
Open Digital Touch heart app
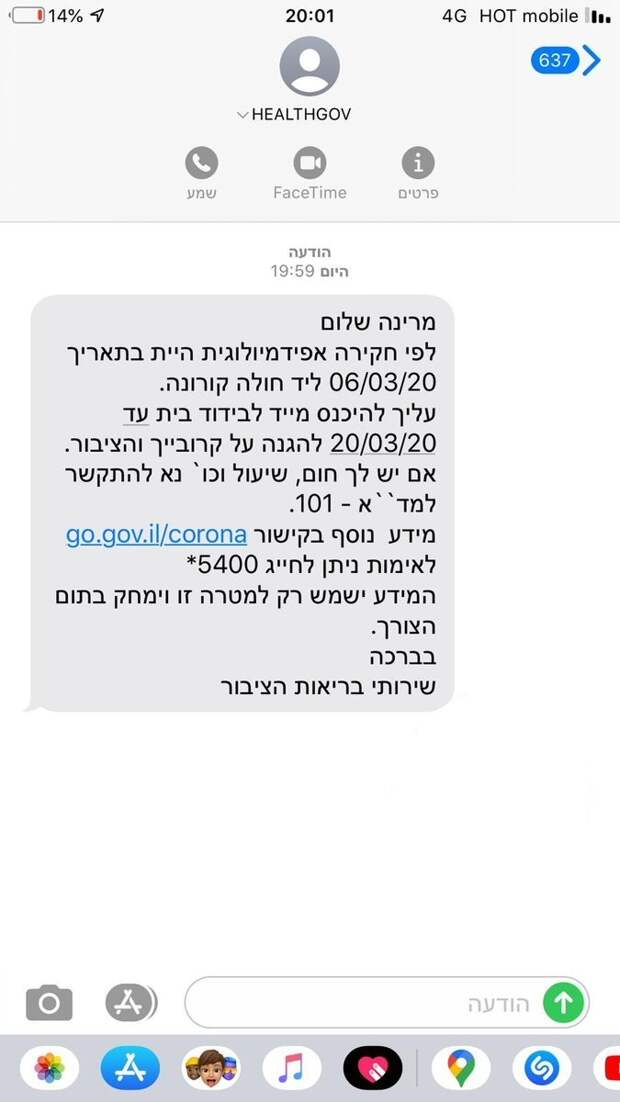pos(372,1070)
